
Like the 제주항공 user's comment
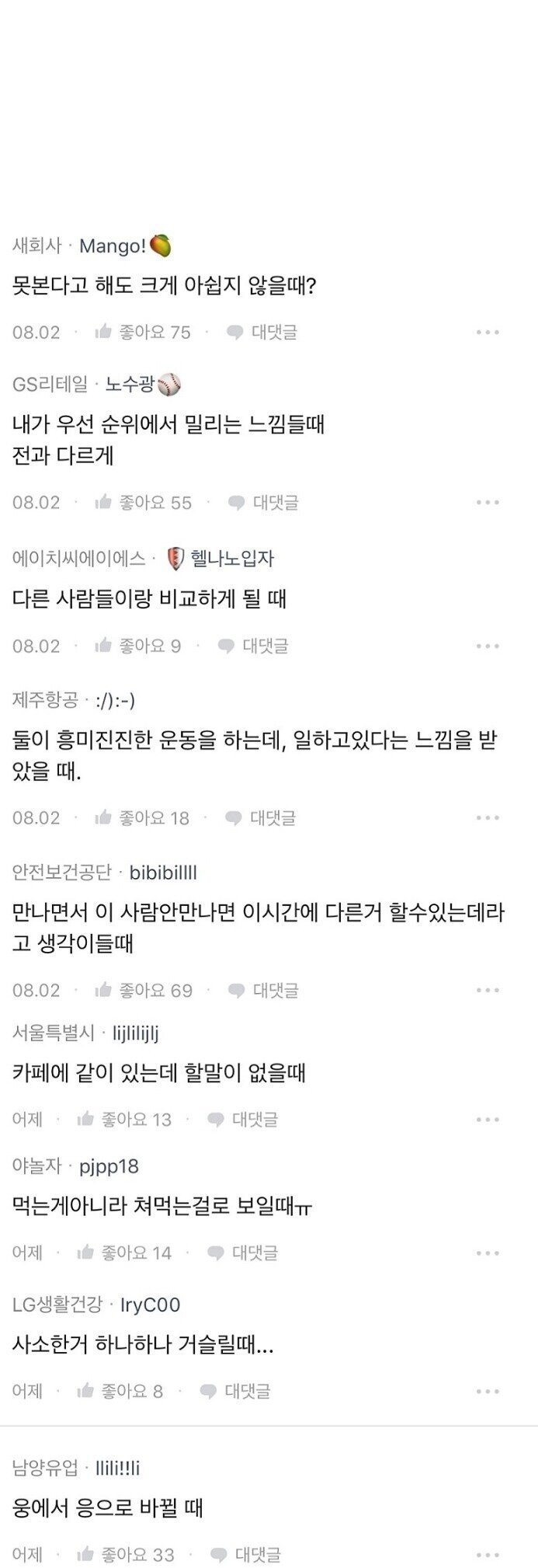click(141, 817)
